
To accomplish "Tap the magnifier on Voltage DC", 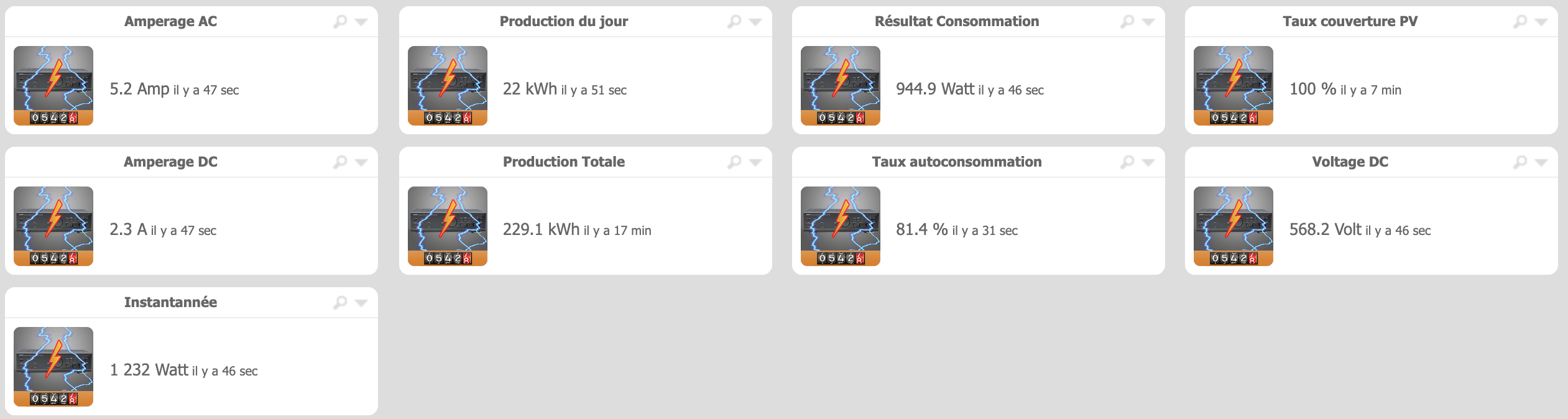I will pos(1520,162).
